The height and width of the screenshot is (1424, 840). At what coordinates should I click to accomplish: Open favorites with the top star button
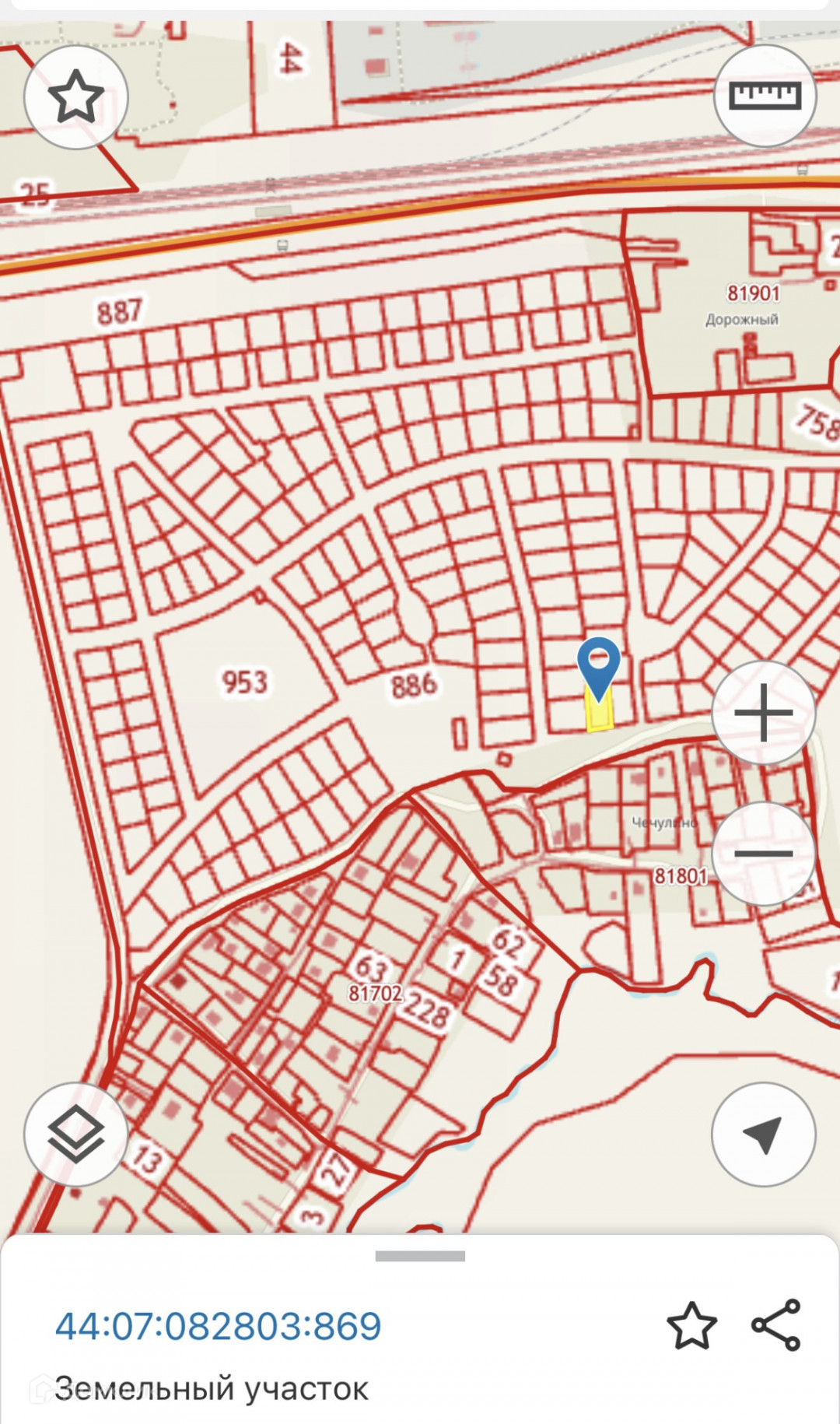click(75, 96)
